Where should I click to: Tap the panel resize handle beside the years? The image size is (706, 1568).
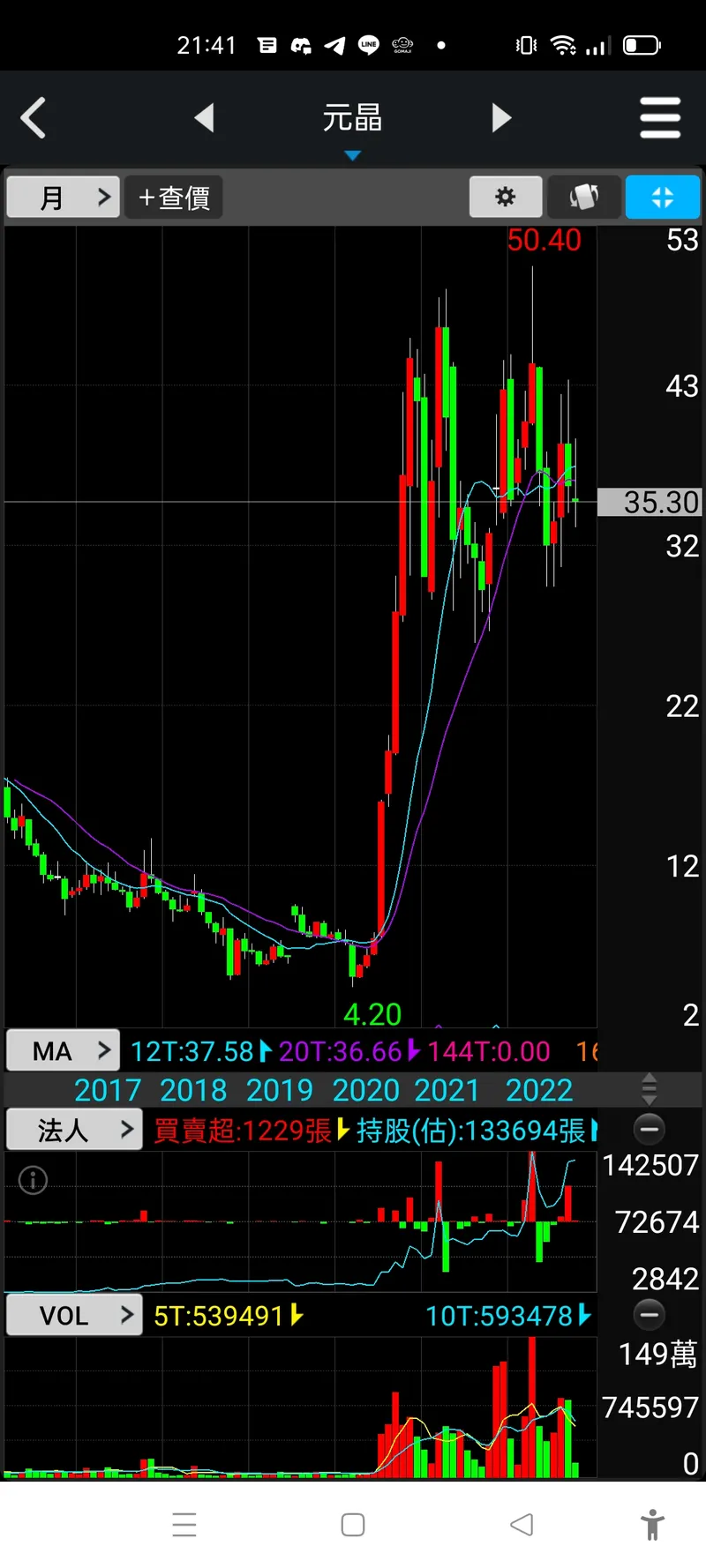pos(650,1089)
